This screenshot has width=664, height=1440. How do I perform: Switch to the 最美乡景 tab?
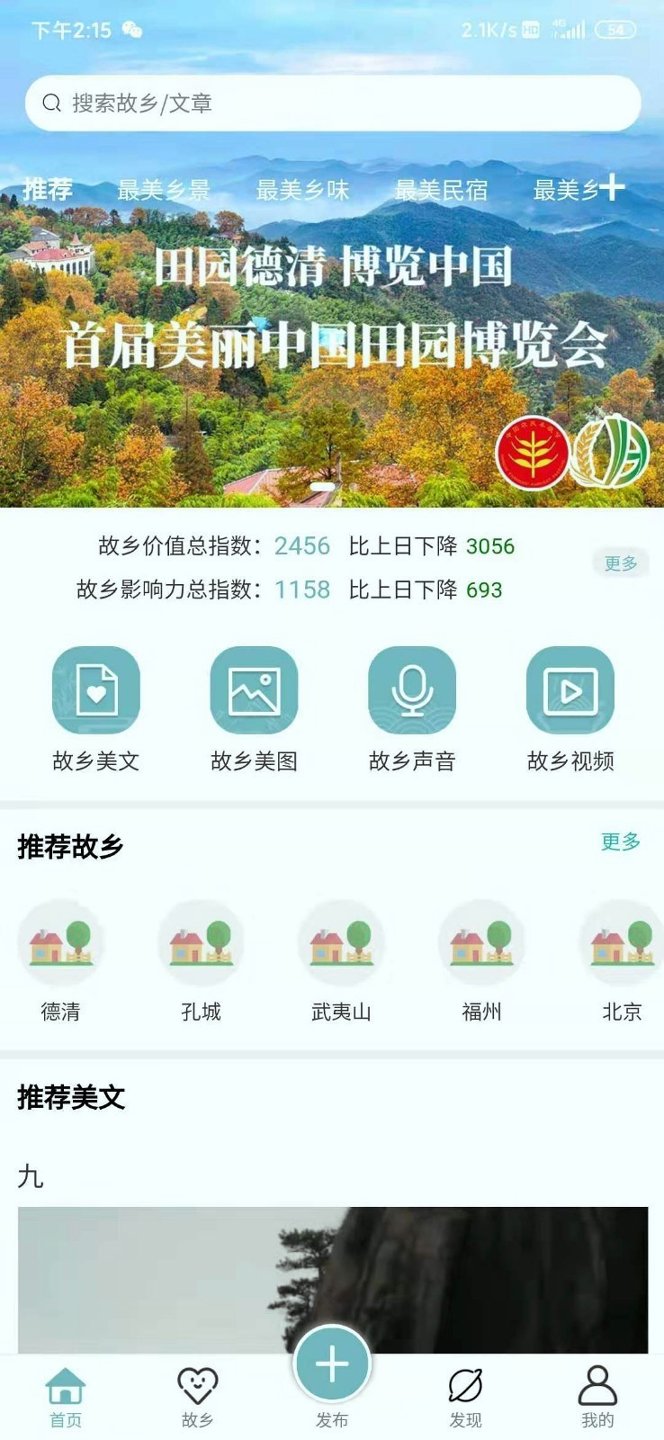coord(164,190)
